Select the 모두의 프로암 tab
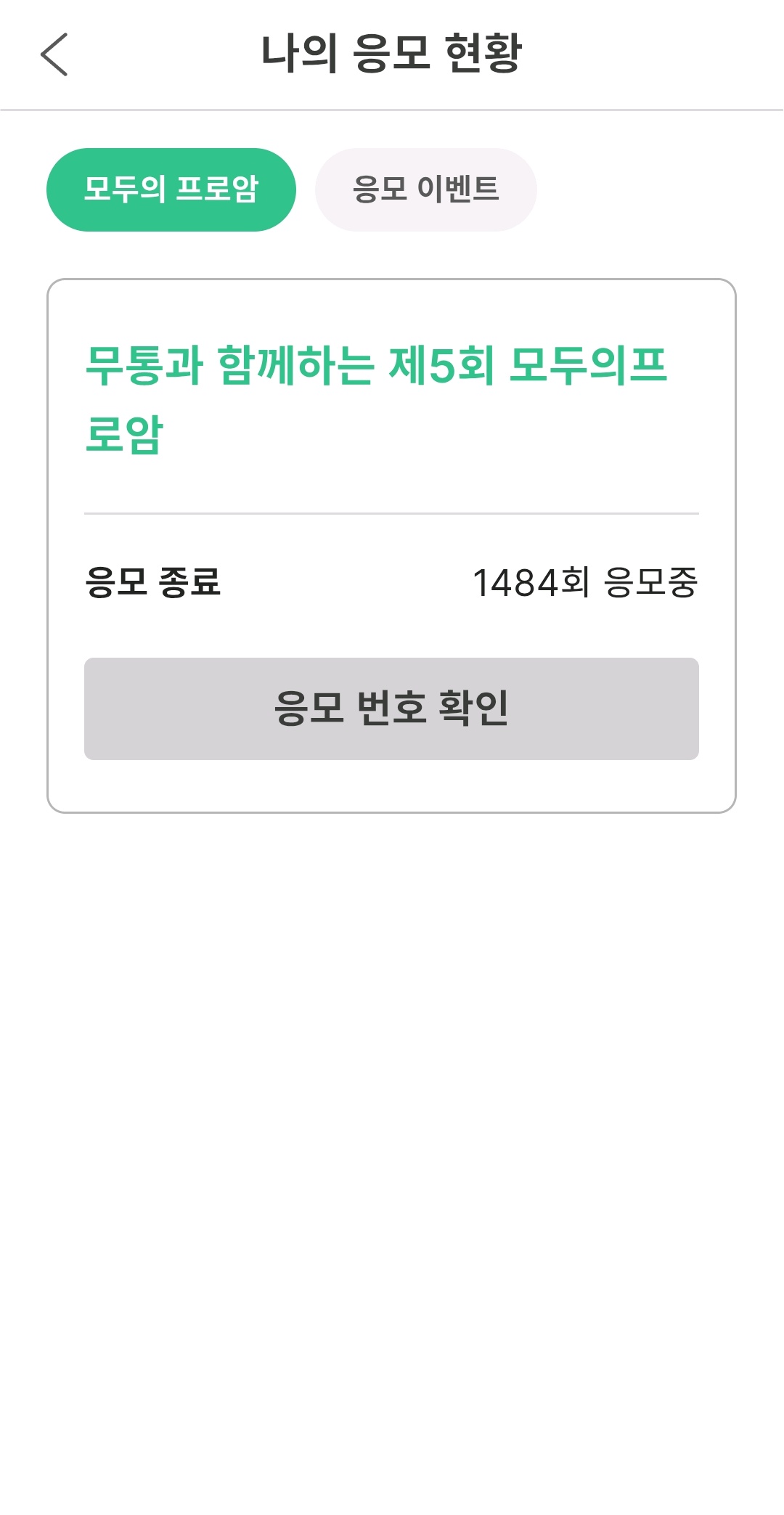 171,189
